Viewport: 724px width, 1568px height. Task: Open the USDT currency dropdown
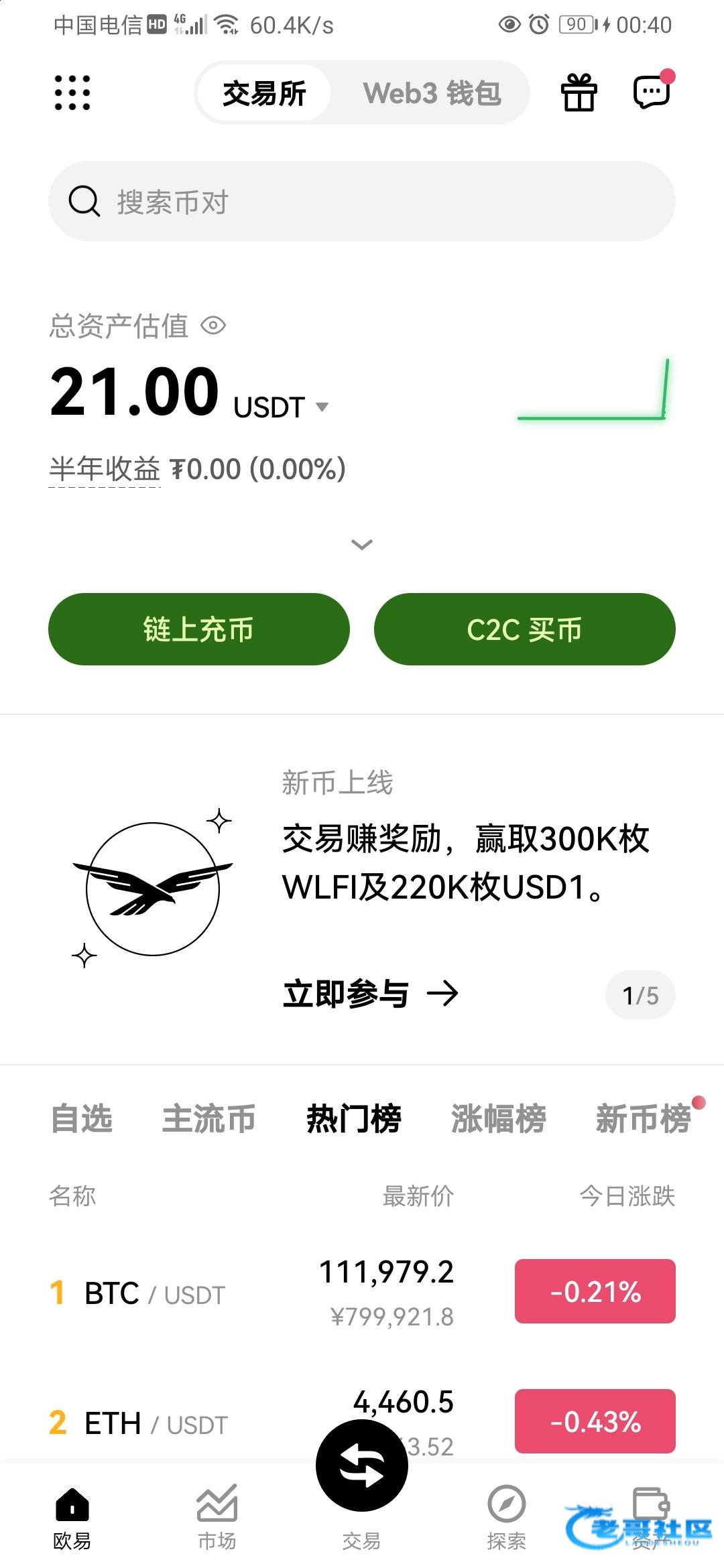click(x=281, y=407)
